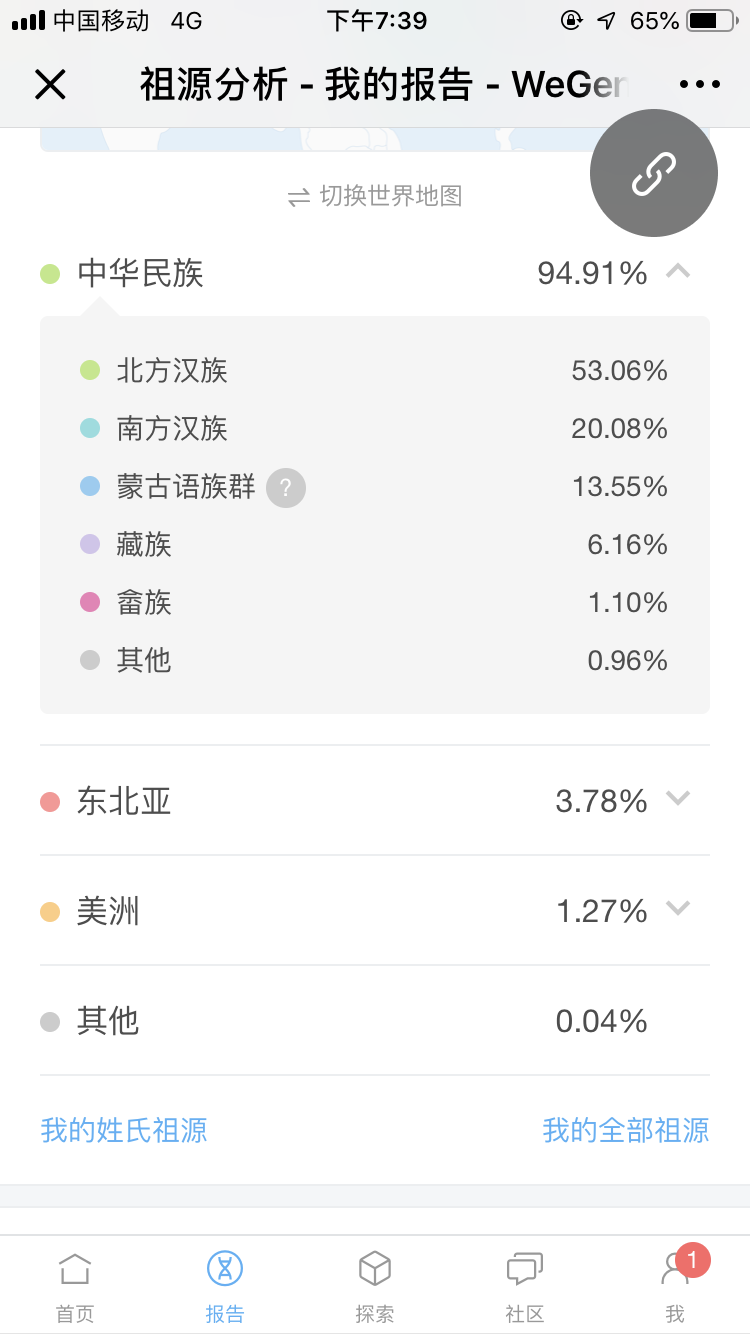The image size is (750, 1334).
Task: Switch to world map via 切换世界地图
Action: click(375, 196)
